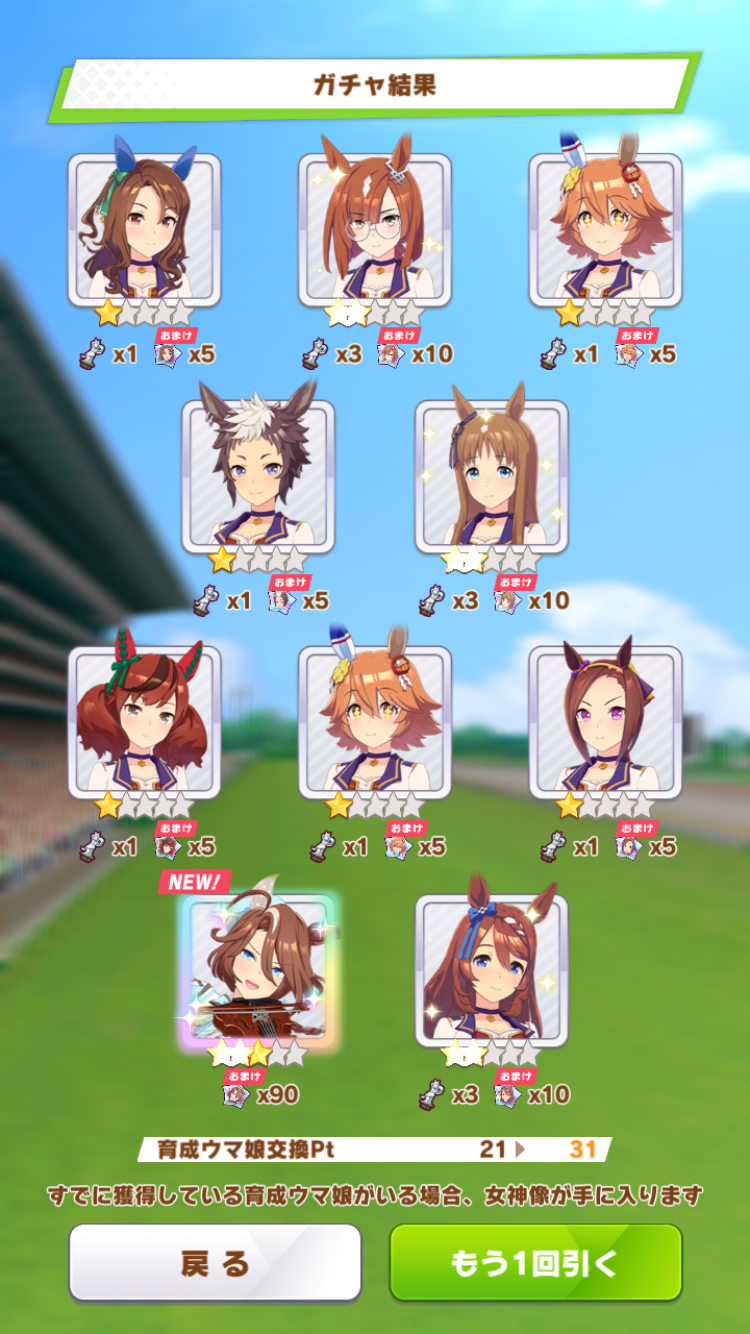
Task: Pull again with the もう1回引く button
Action: [535, 1263]
